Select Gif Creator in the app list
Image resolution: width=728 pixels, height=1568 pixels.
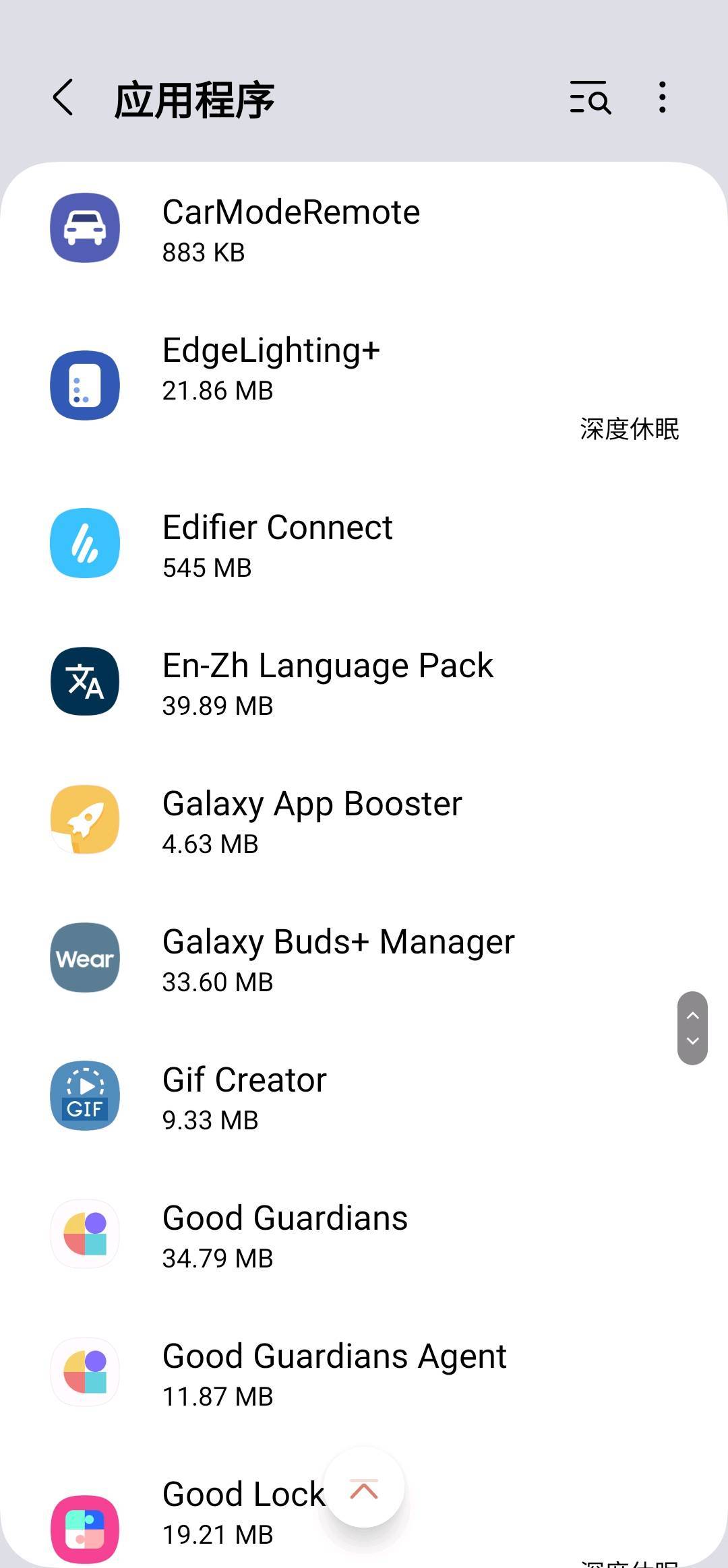(245, 1097)
